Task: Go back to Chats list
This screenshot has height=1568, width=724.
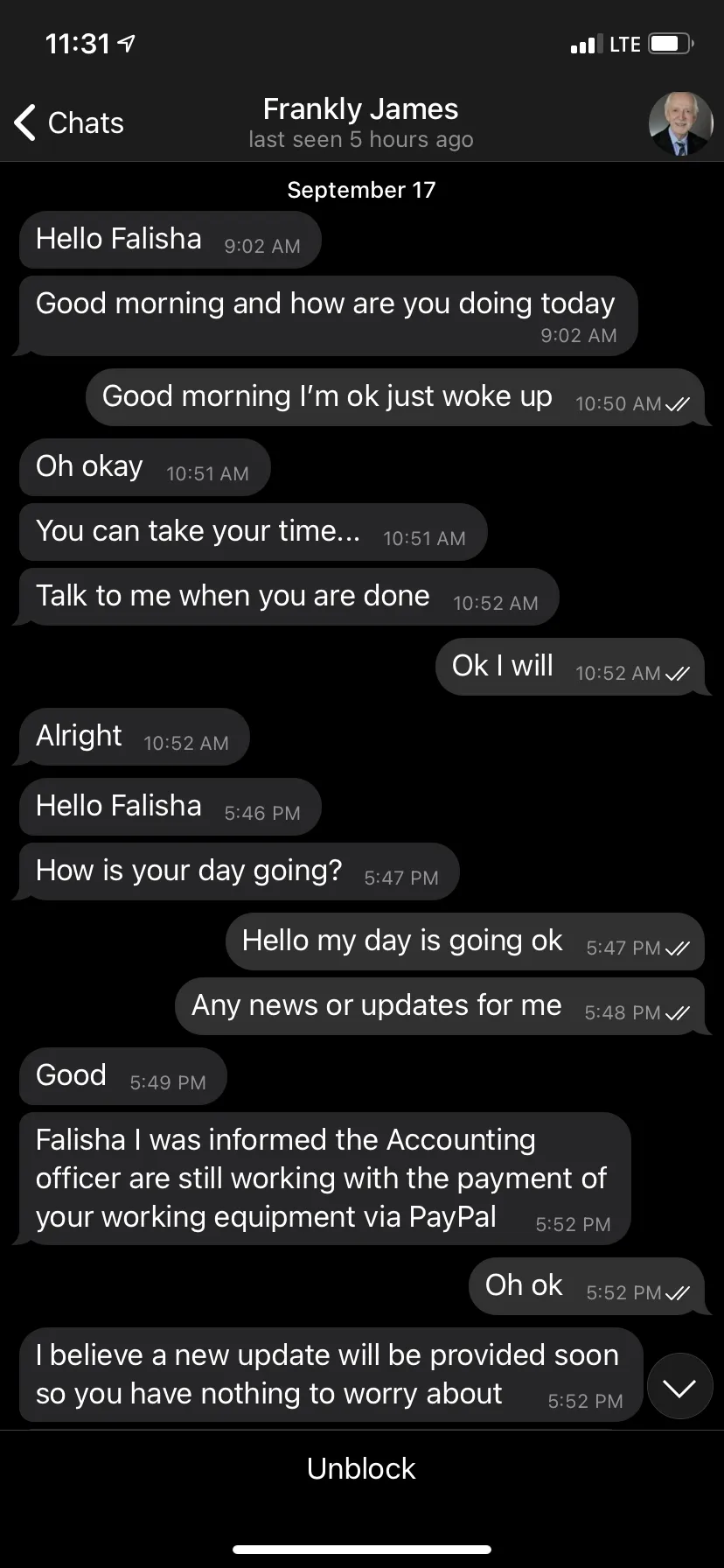Action: coord(69,122)
